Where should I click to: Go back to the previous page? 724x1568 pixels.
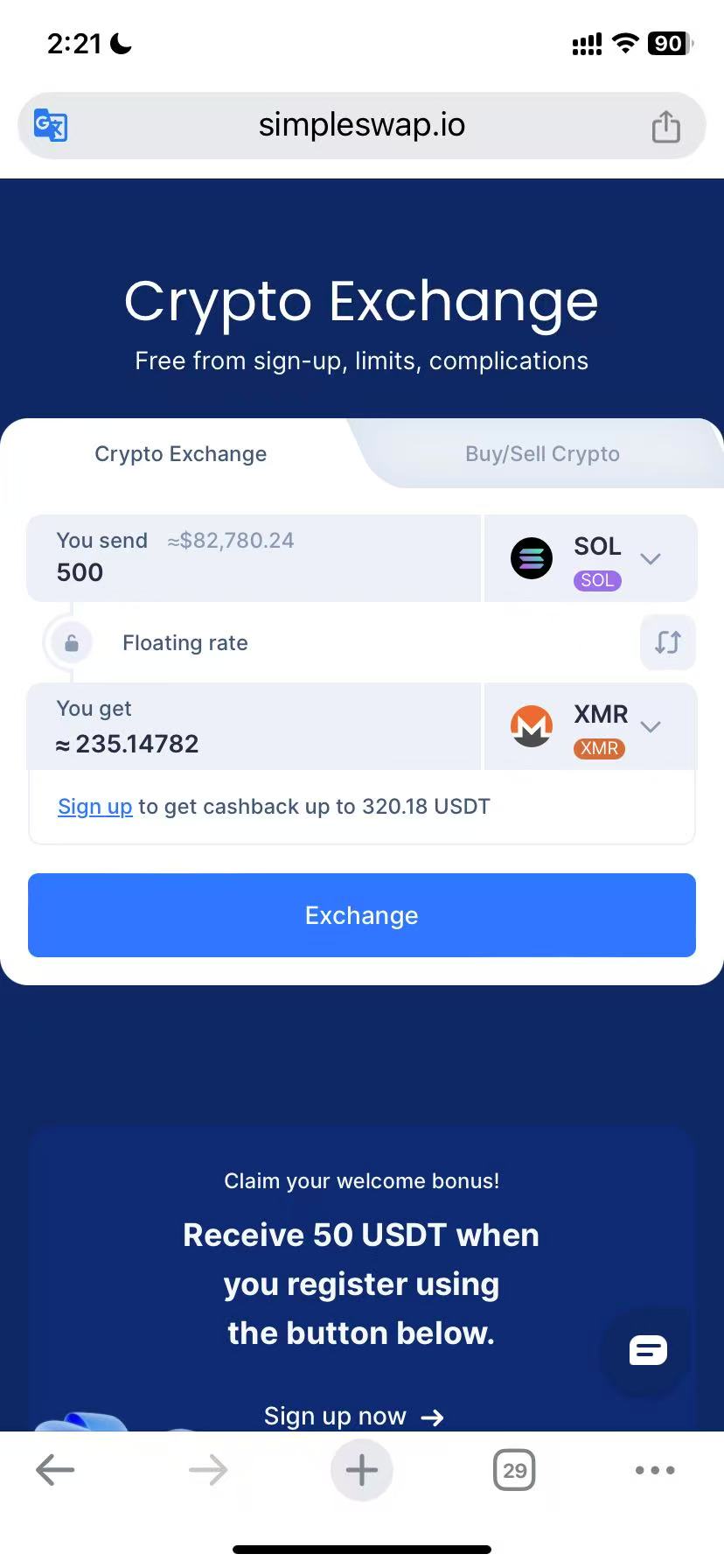pyautogui.click(x=55, y=1470)
